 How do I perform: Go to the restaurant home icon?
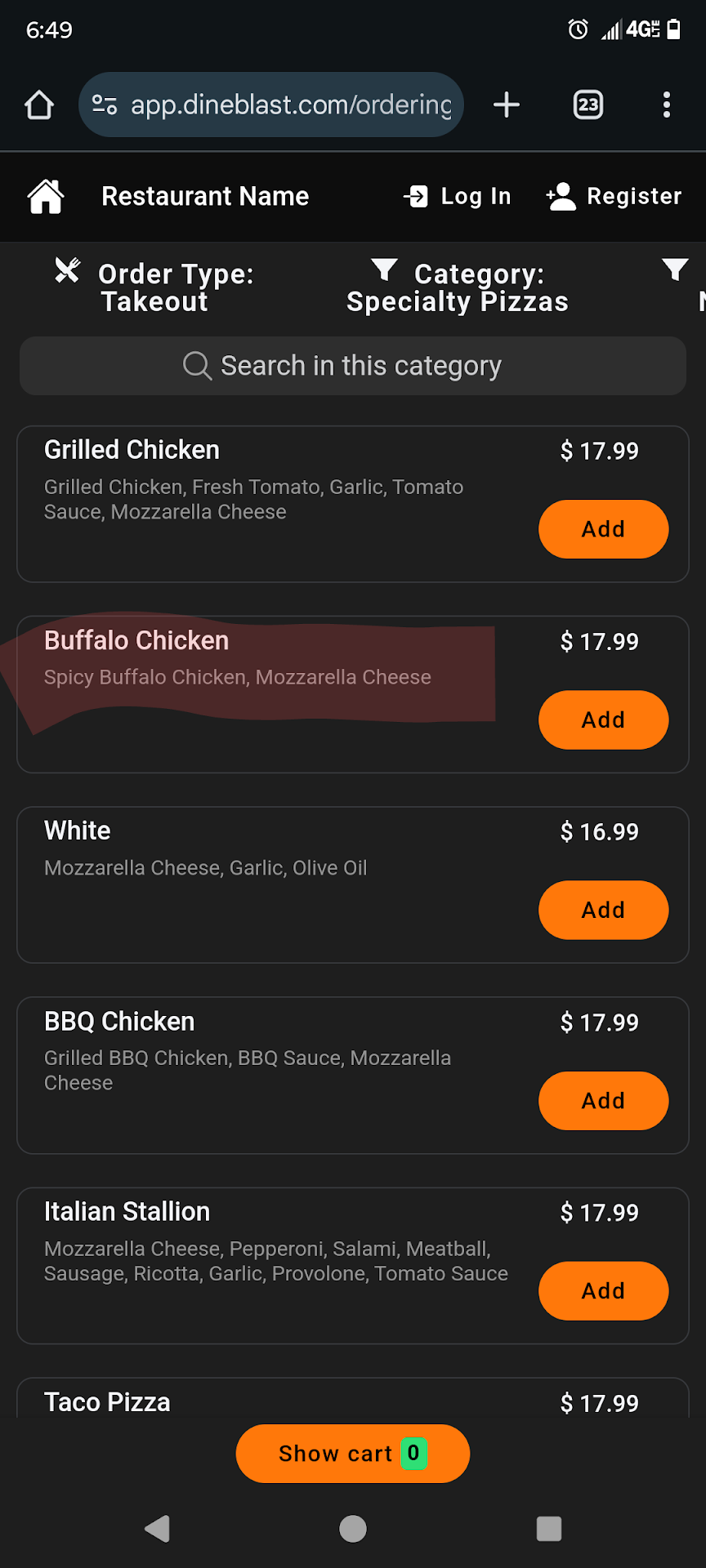pyautogui.click(x=46, y=196)
